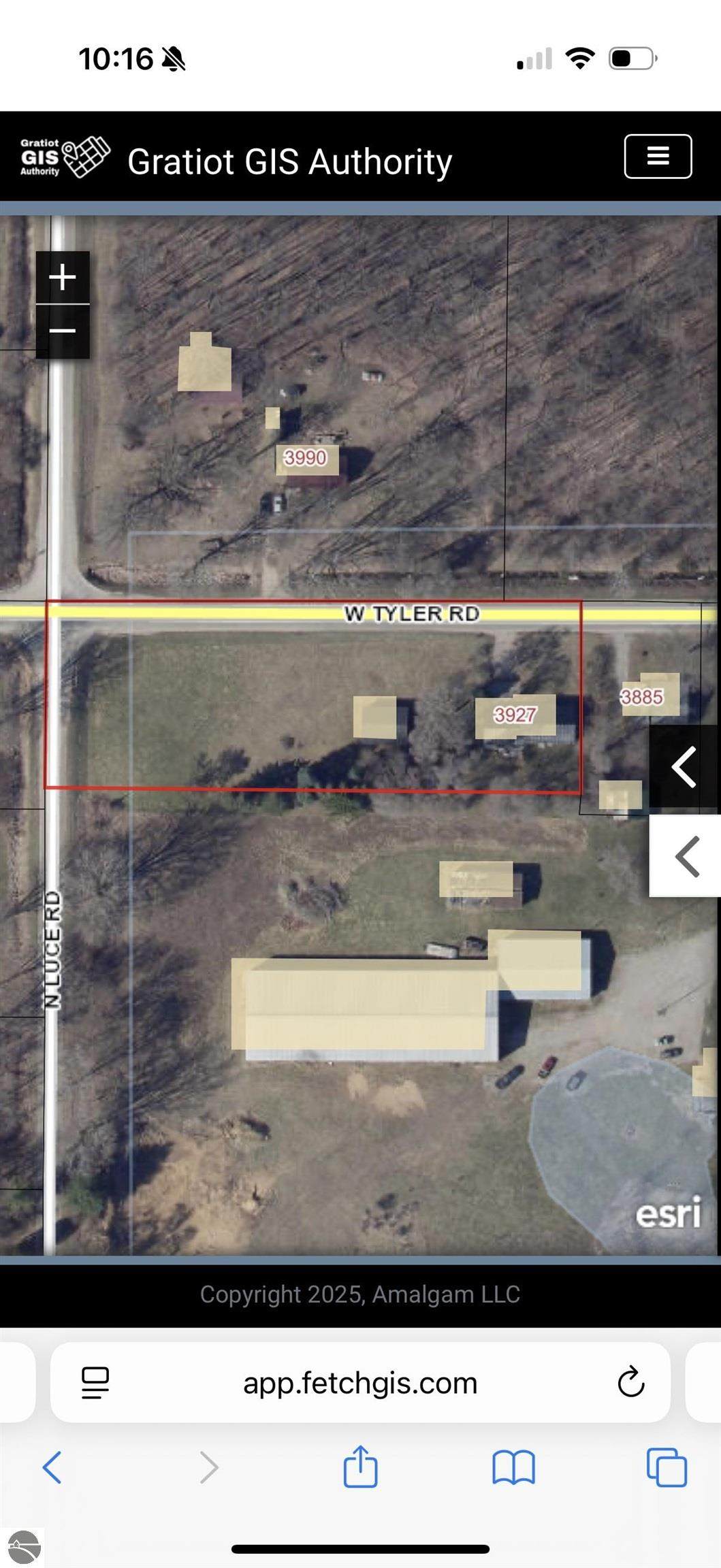Show open browser tabs
Screen dimensions: 721x1568
click(667, 1467)
